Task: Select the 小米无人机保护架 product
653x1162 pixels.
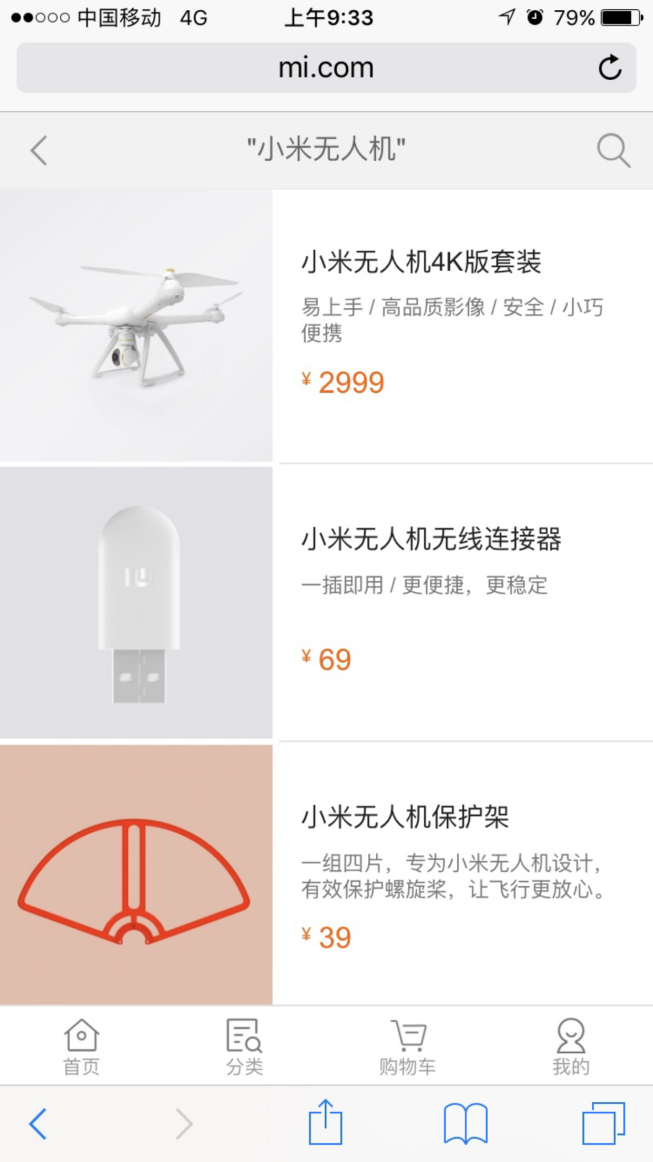Action: coord(405,817)
